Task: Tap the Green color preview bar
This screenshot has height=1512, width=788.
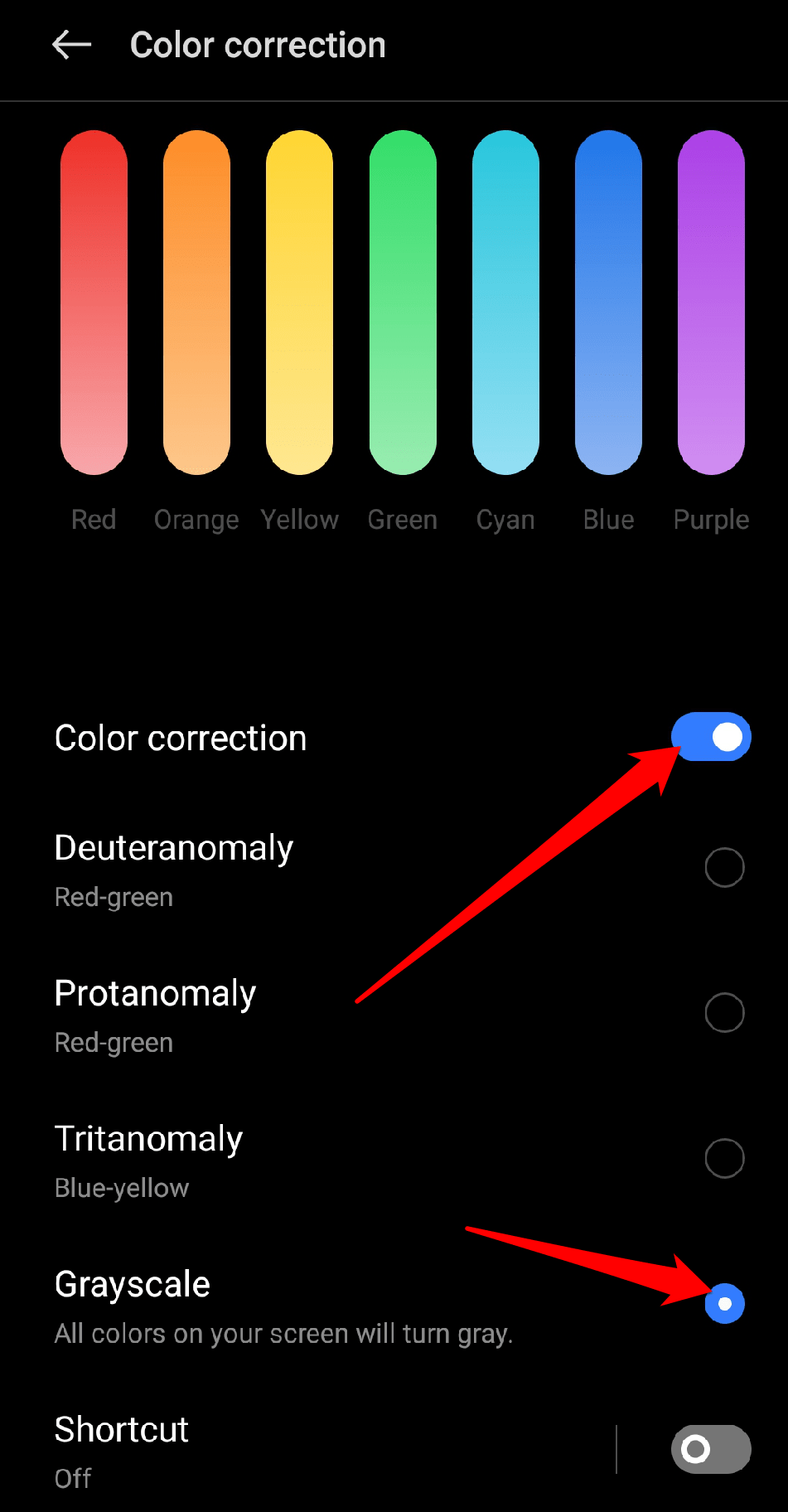Action: (402, 303)
